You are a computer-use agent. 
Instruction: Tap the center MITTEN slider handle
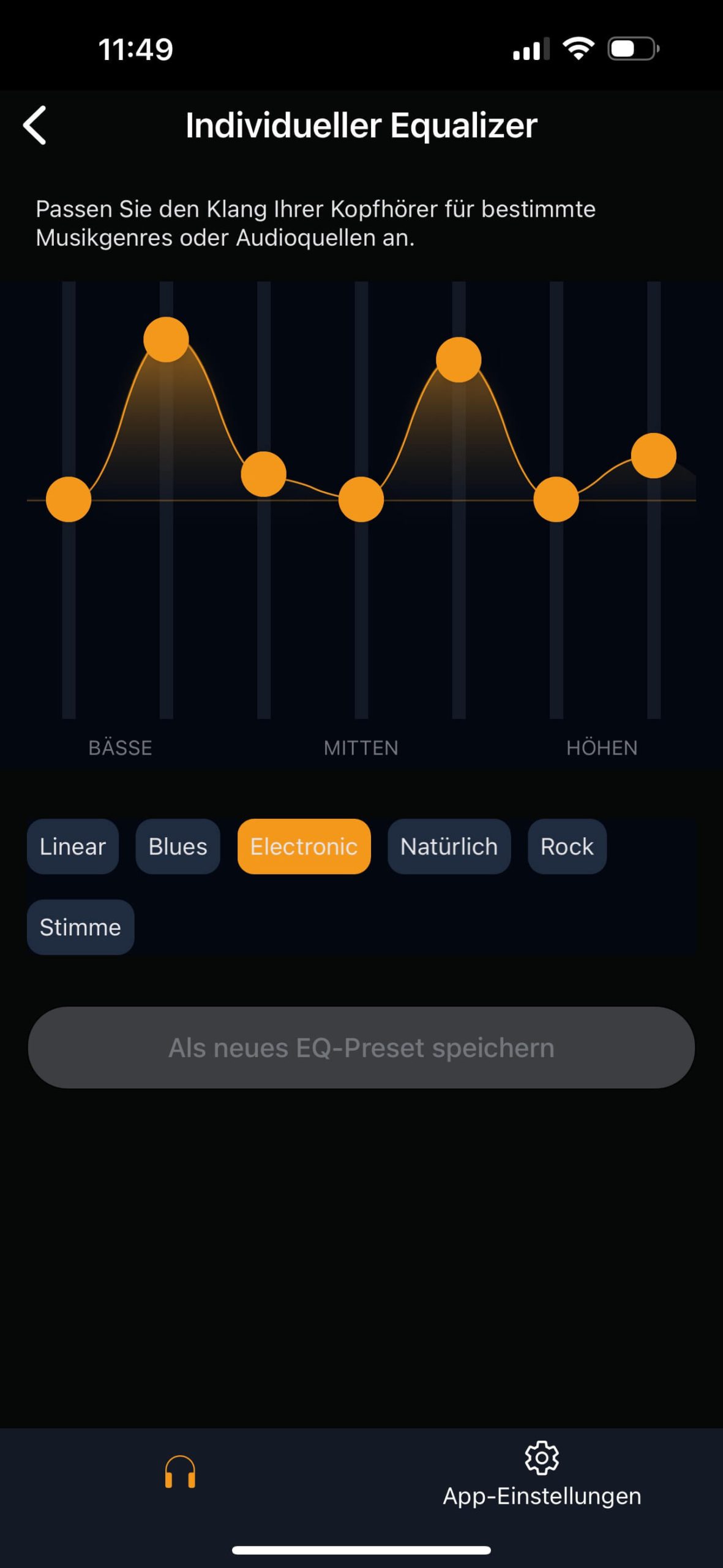[x=361, y=499]
